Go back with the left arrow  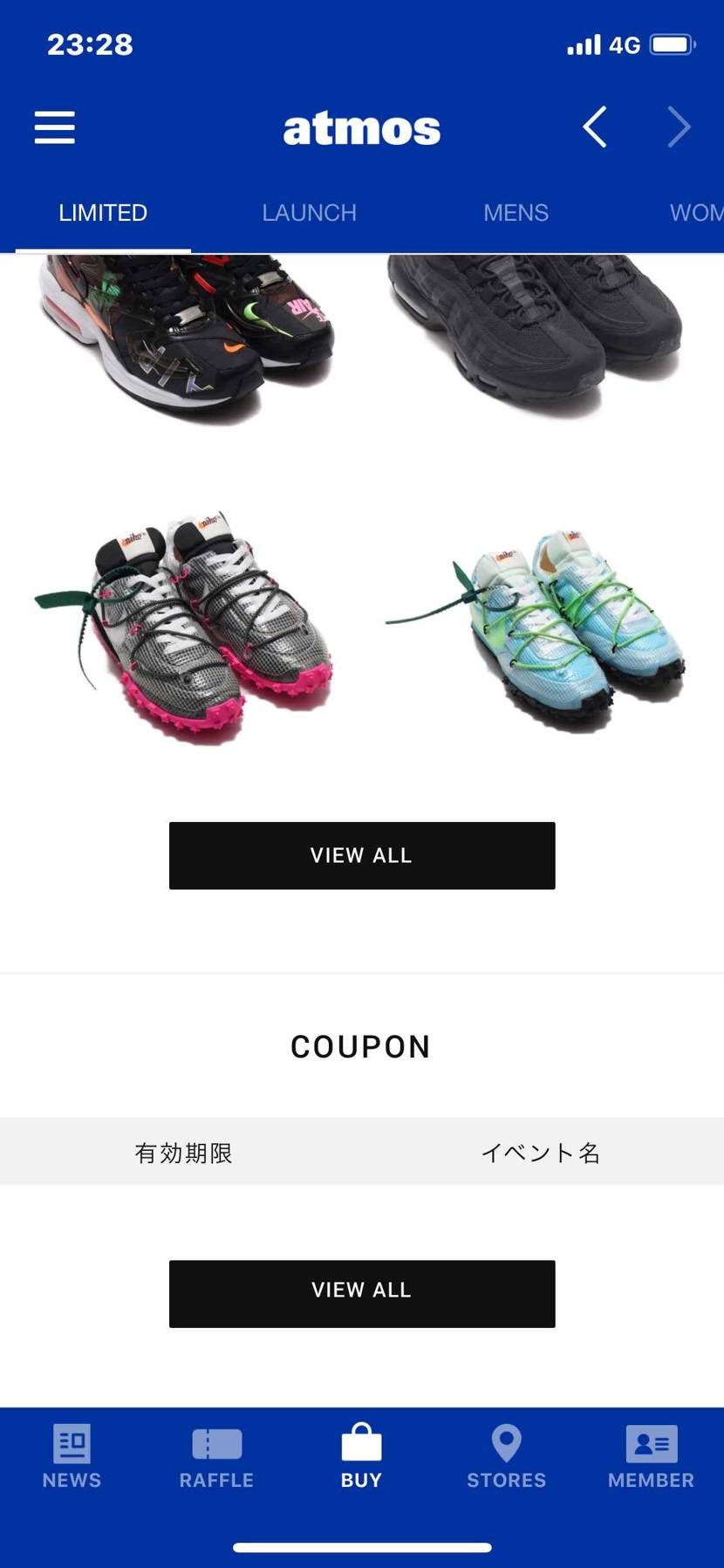[x=595, y=127]
